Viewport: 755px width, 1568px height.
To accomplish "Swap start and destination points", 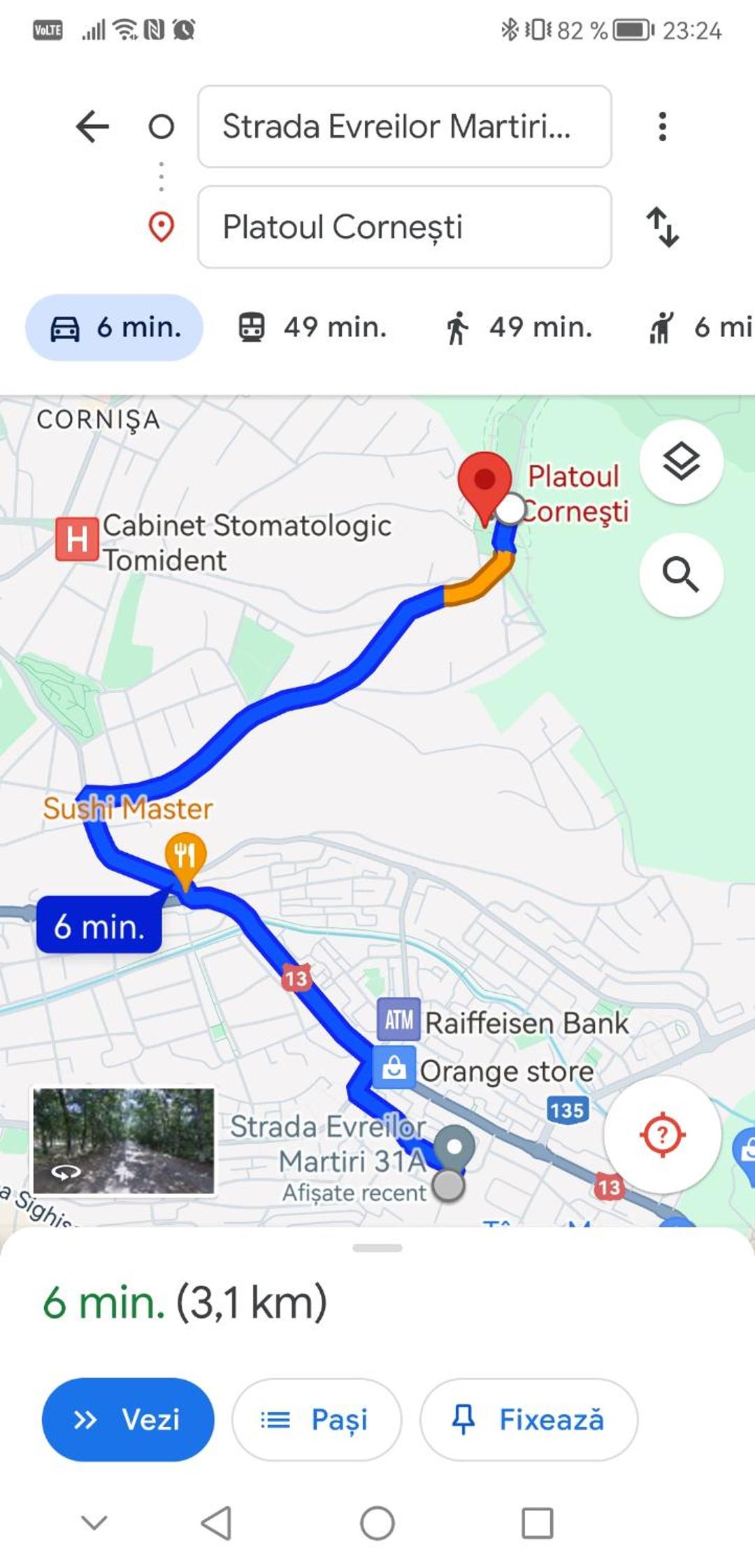I will click(662, 227).
